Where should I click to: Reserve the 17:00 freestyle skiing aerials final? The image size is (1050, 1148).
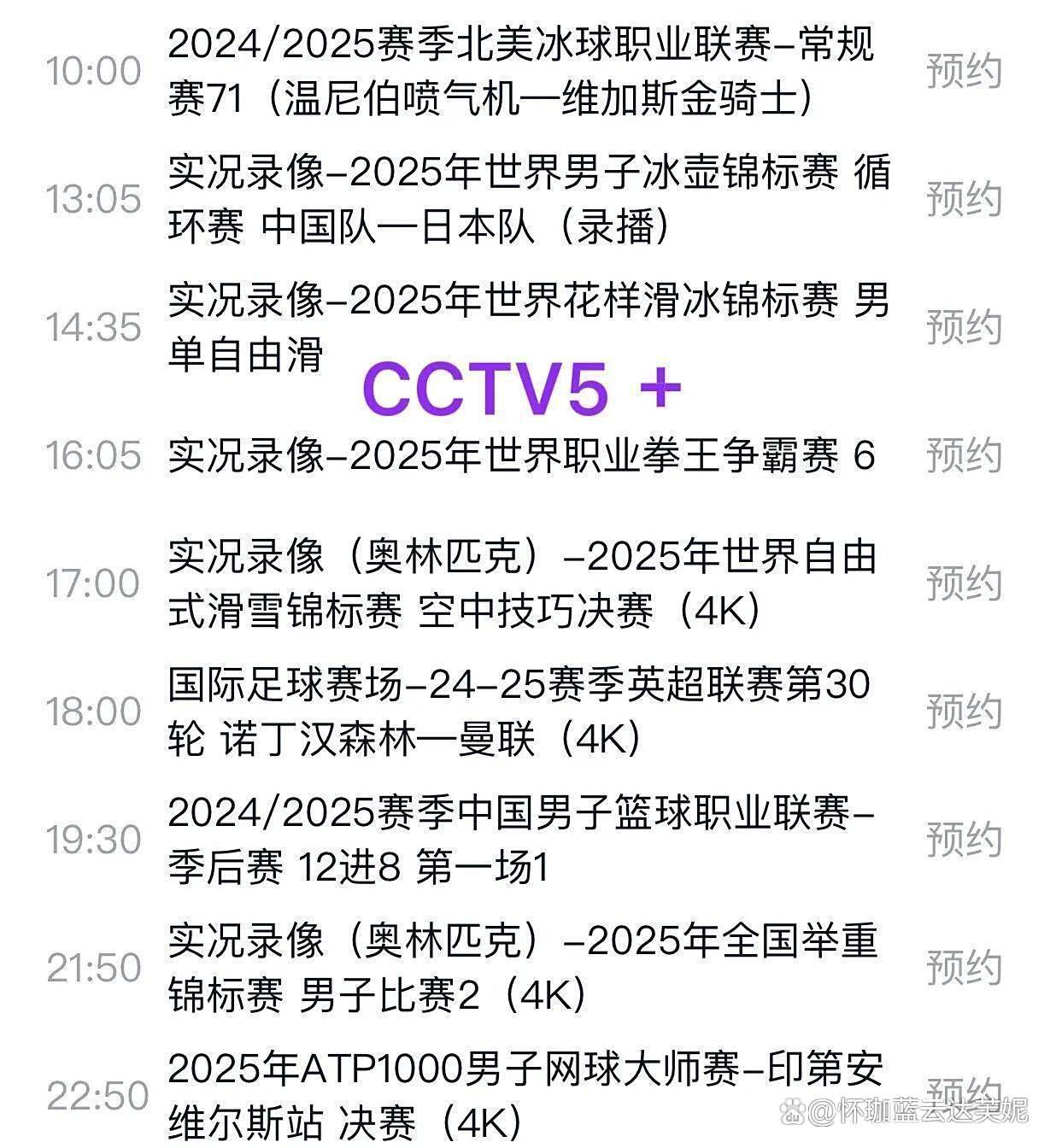964,583
